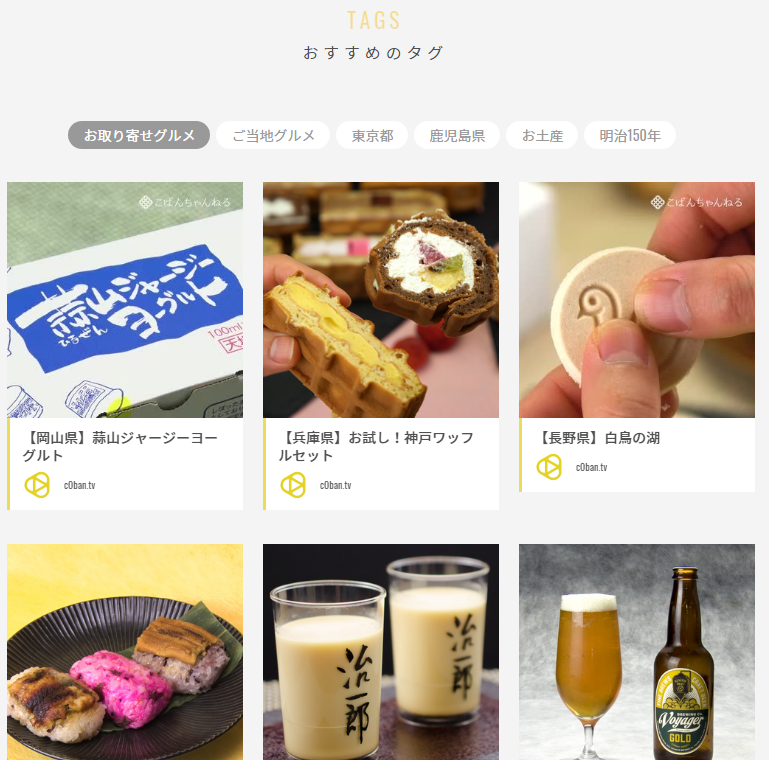View the 治一郎 drinks tile
The width and height of the screenshot is (769, 760).
coord(381,652)
